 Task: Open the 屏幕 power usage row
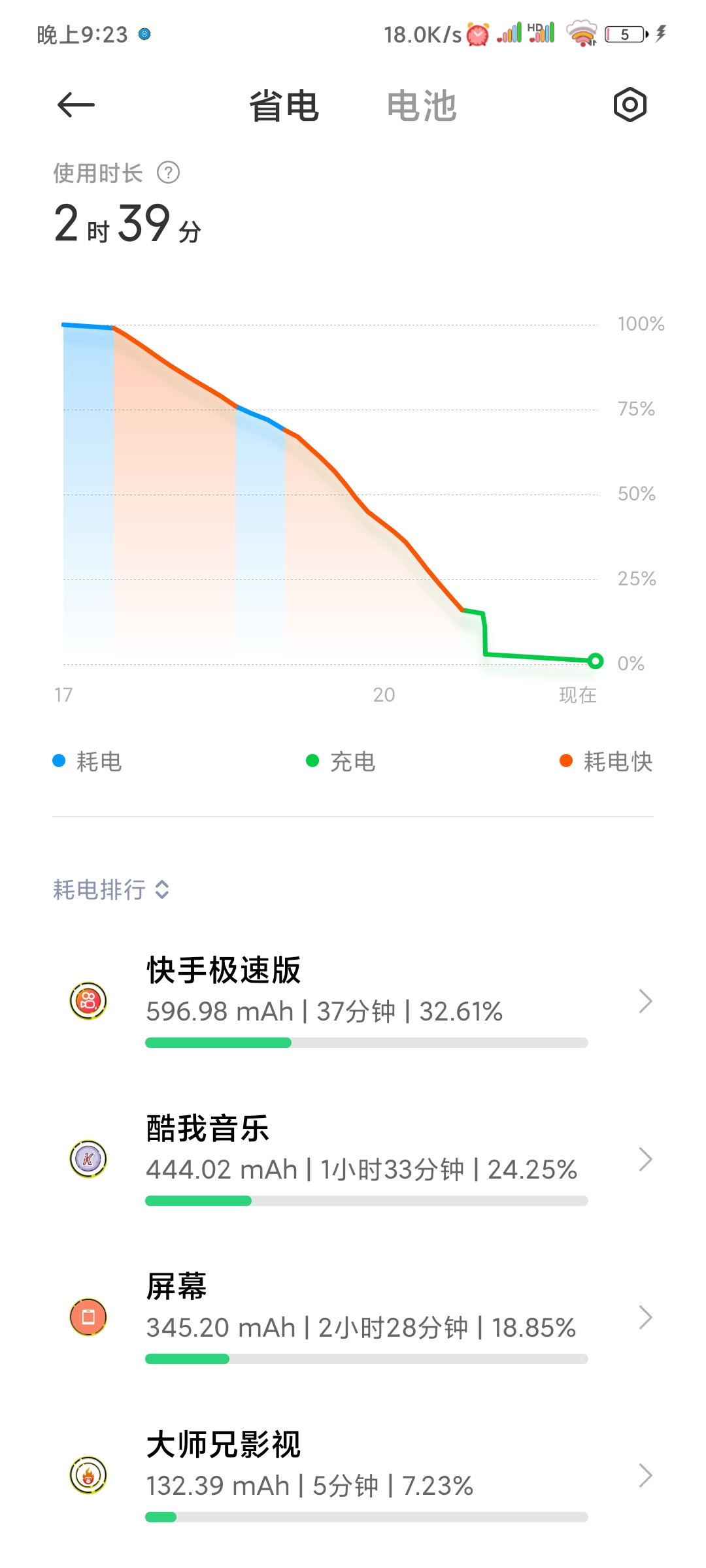(x=353, y=1317)
